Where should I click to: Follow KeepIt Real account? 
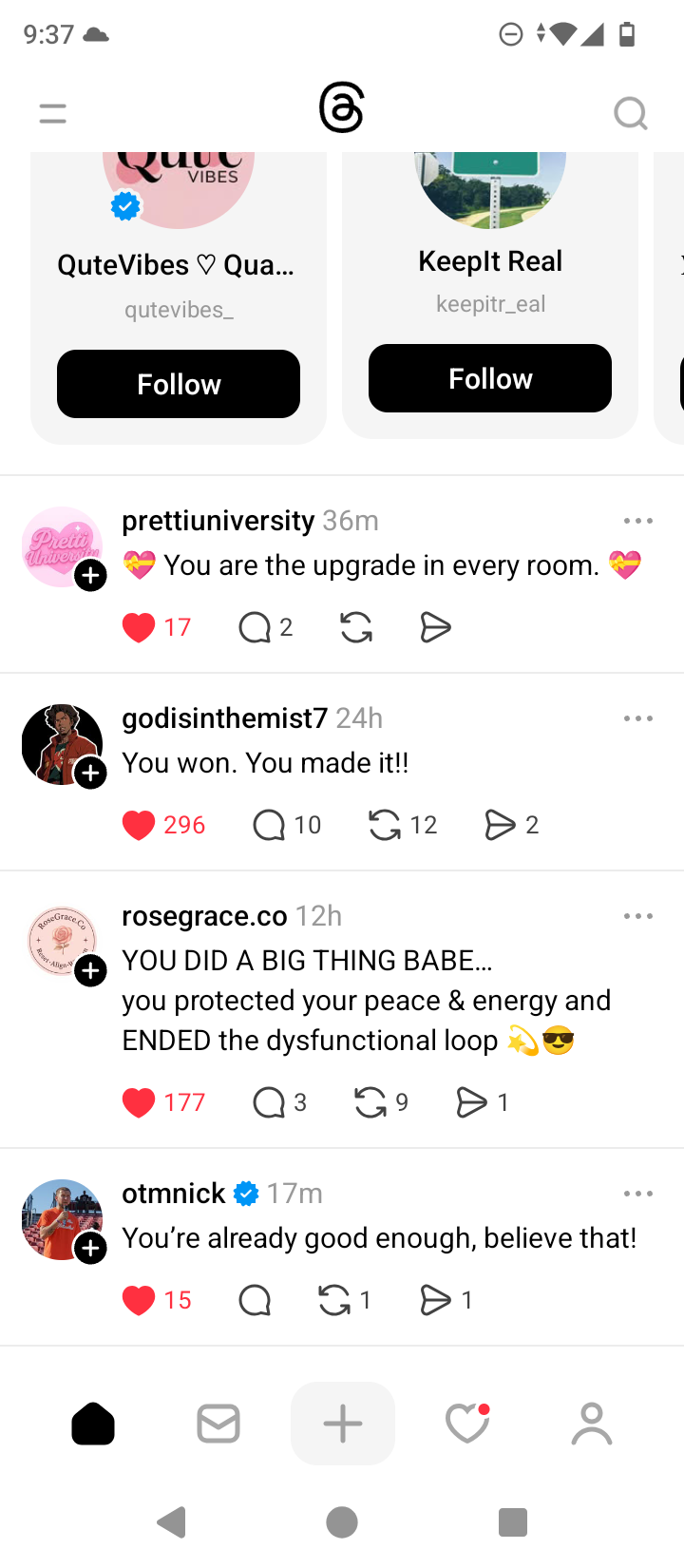pos(490,378)
